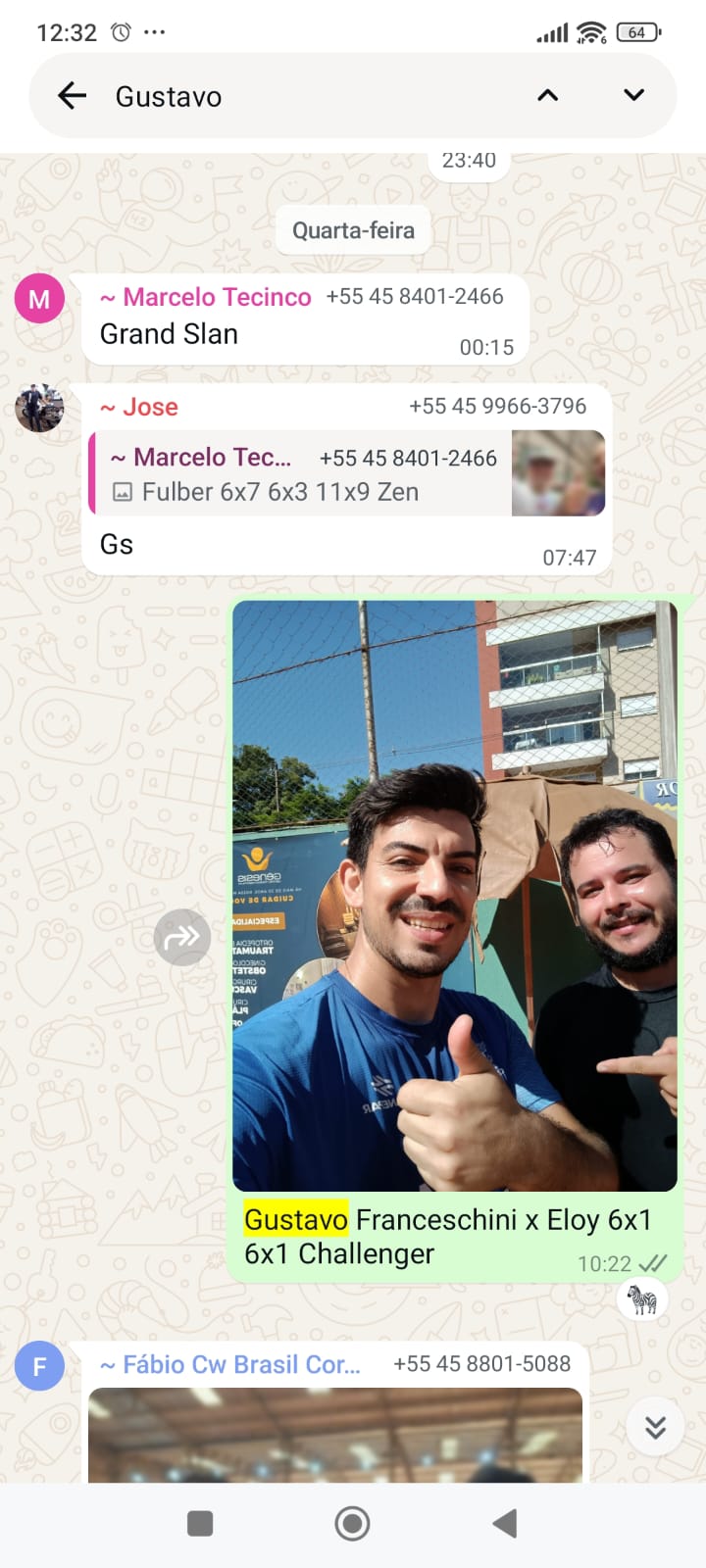Jump to the latest messages

tap(655, 1427)
